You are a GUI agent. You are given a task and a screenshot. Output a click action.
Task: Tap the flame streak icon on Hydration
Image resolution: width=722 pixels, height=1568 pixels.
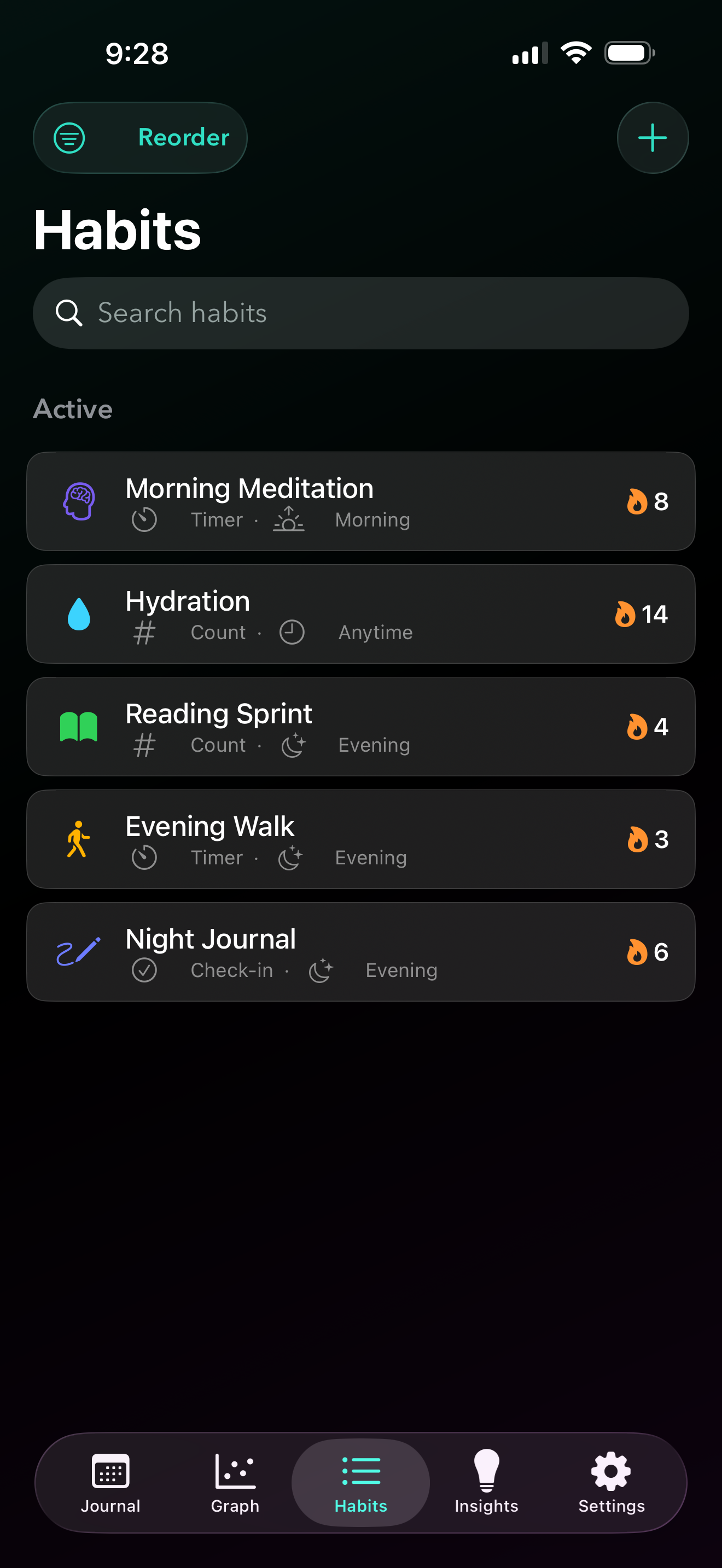(626, 615)
